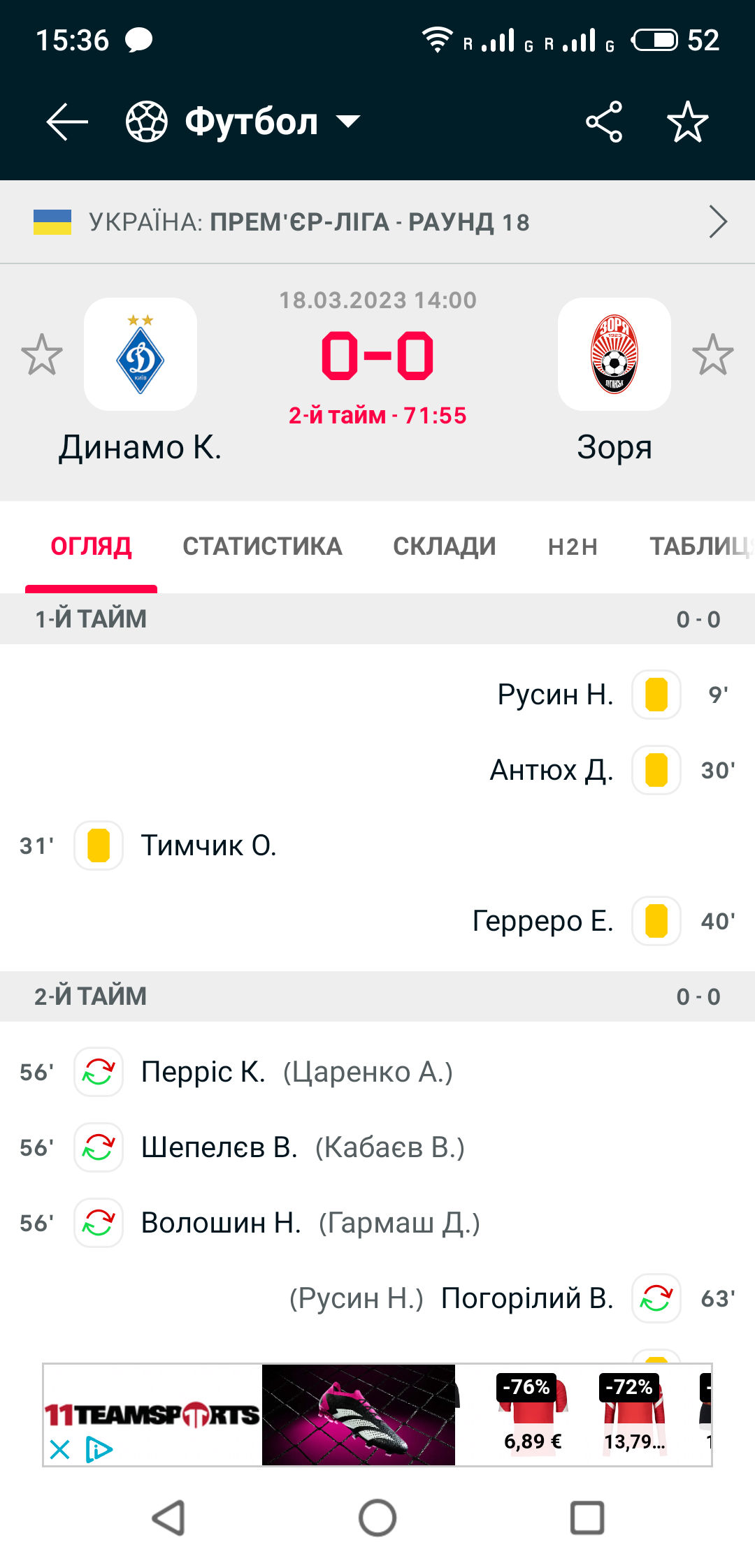The image size is (755, 1568).
Task: Go back using the top arrow
Action: click(x=66, y=122)
